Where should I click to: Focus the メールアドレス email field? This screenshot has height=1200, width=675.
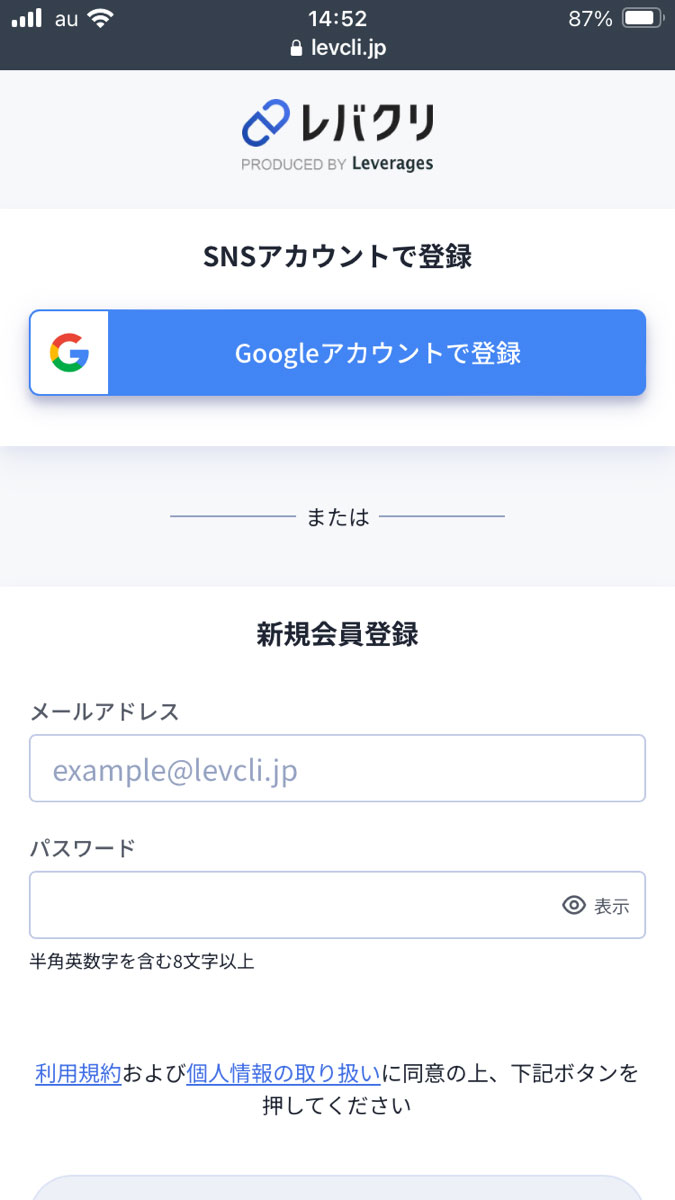coord(337,769)
